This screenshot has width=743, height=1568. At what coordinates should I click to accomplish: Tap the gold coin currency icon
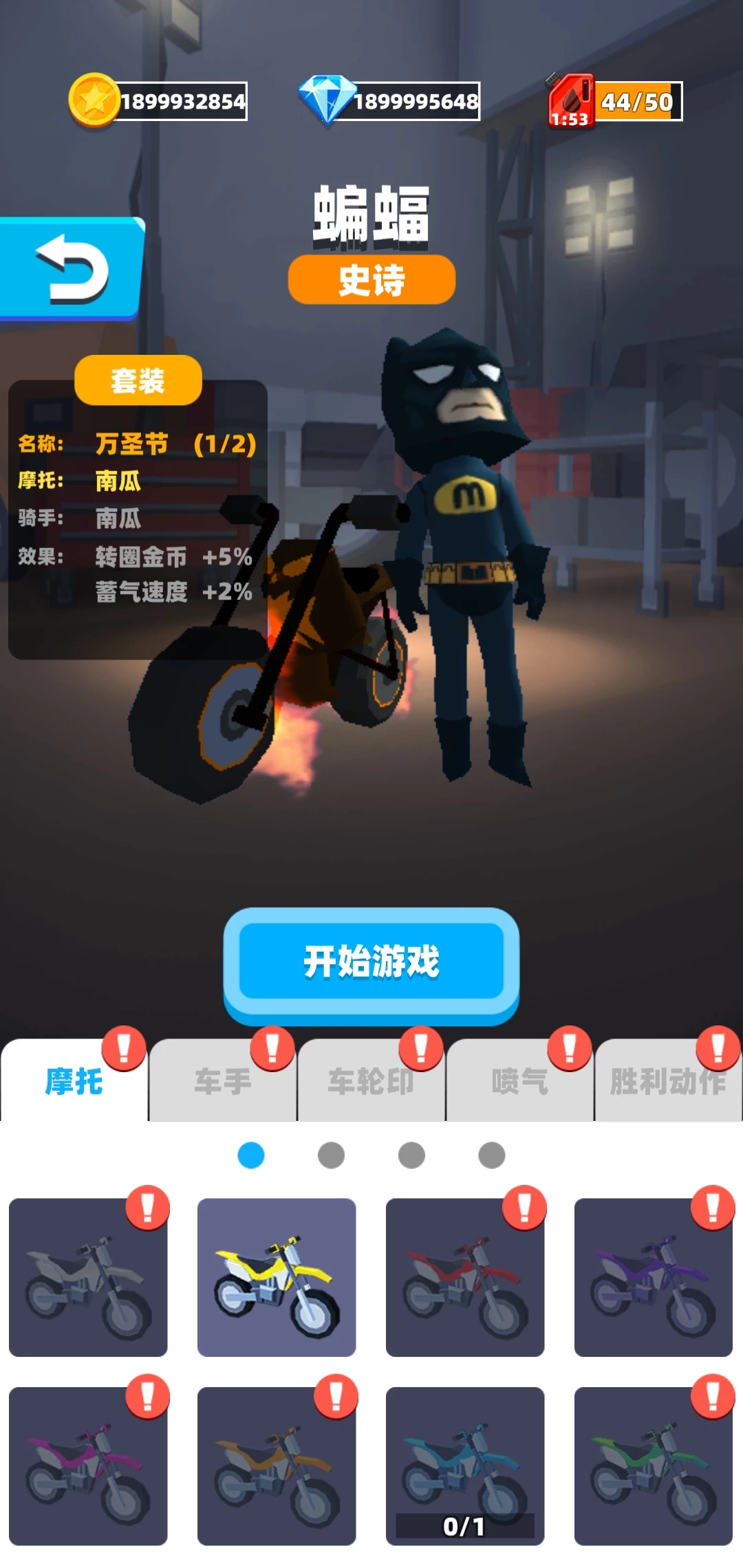point(95,100)
